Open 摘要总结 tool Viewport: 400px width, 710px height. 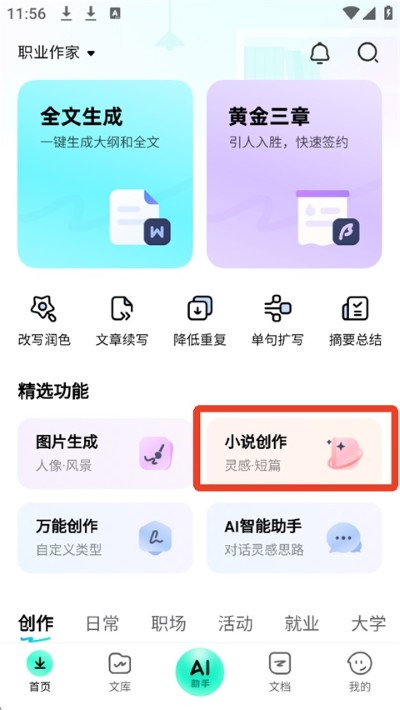pos(356,321)
